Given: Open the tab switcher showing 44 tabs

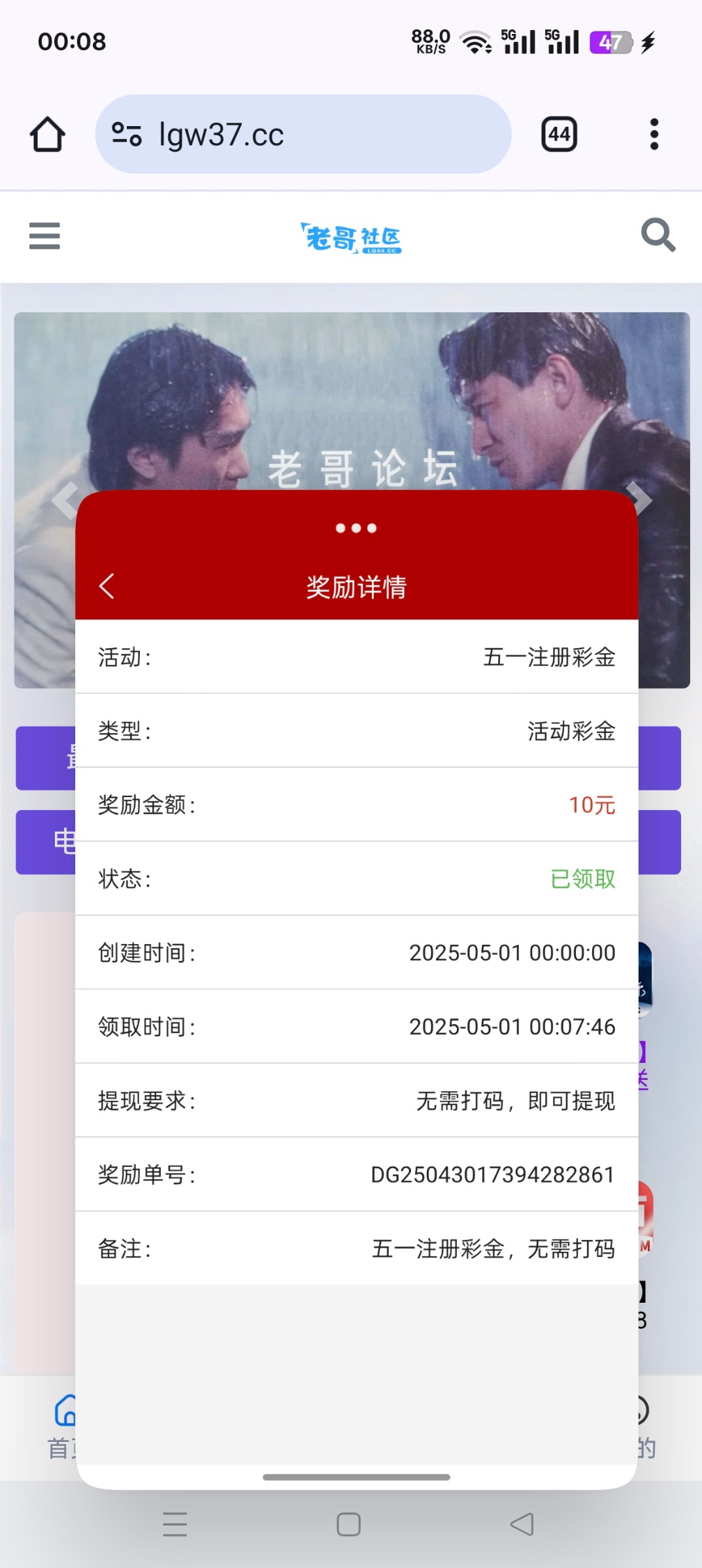Looking at the screenshot, I should 560,135.
